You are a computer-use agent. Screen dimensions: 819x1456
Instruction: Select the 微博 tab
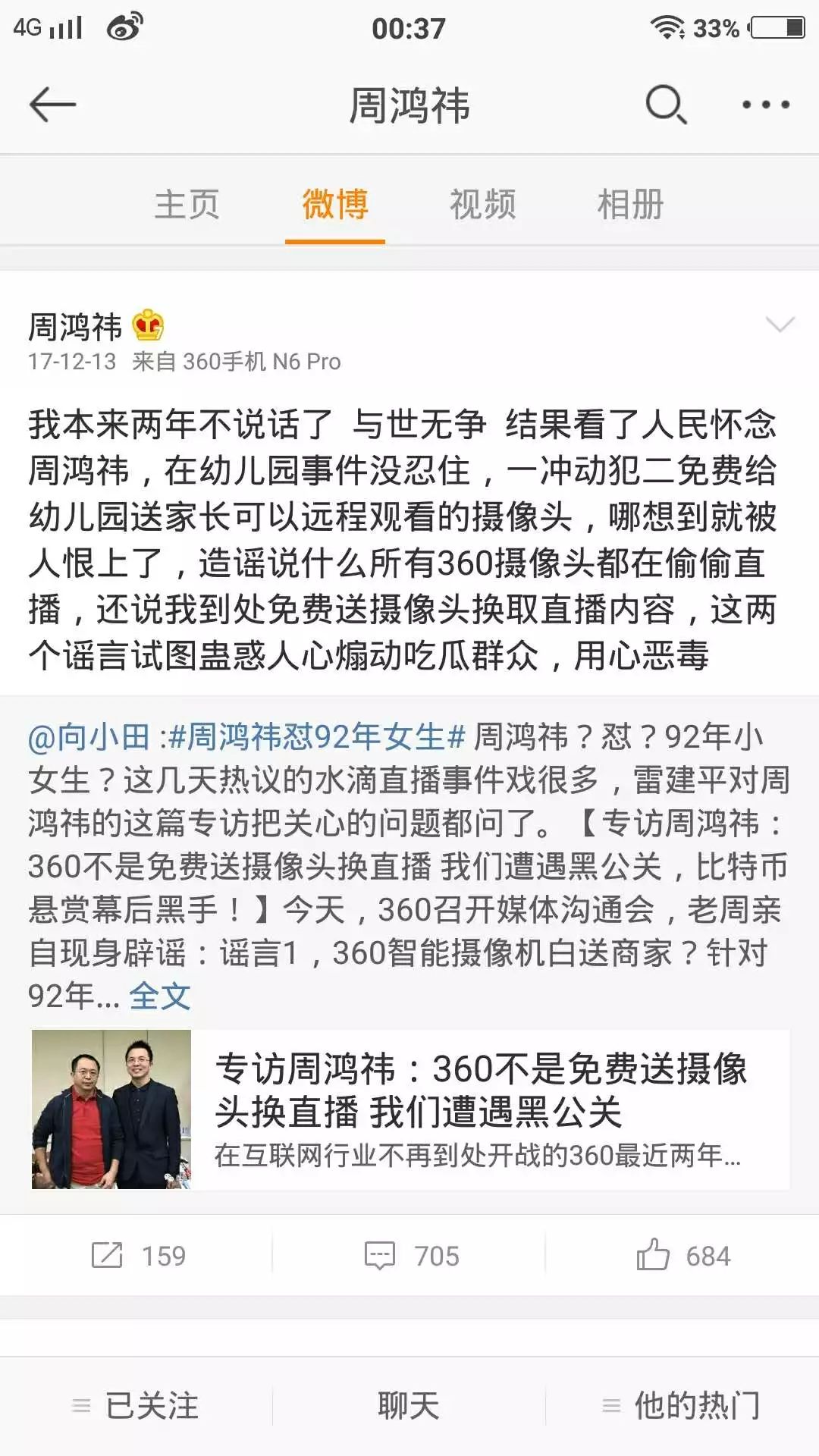tap(334, 204)
